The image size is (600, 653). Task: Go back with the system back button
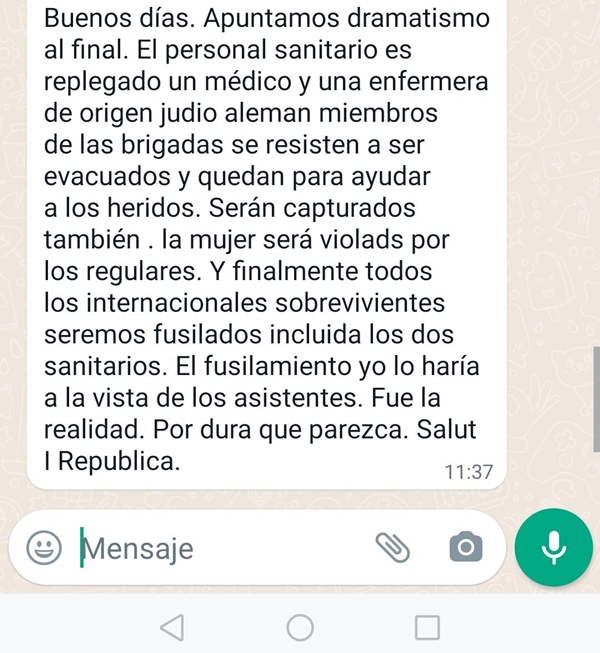(x=172, y=627)
